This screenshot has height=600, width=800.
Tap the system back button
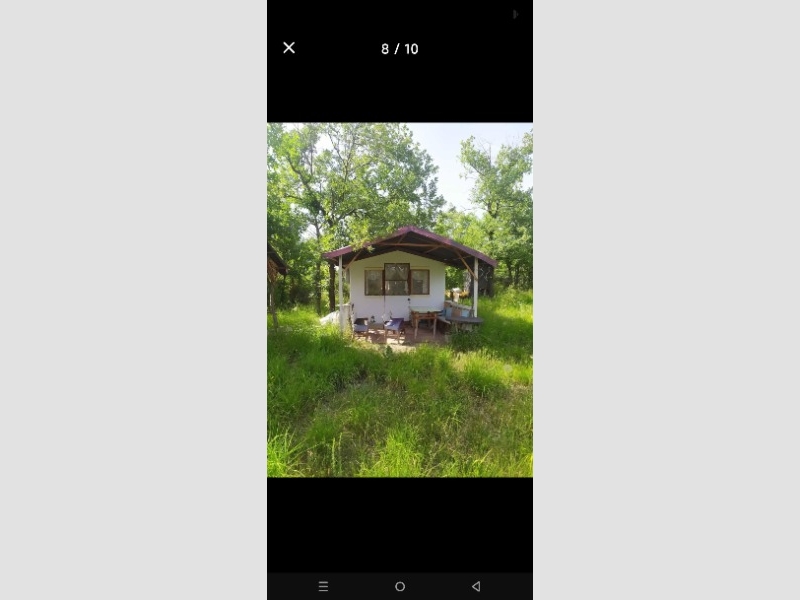click(476, 587)
